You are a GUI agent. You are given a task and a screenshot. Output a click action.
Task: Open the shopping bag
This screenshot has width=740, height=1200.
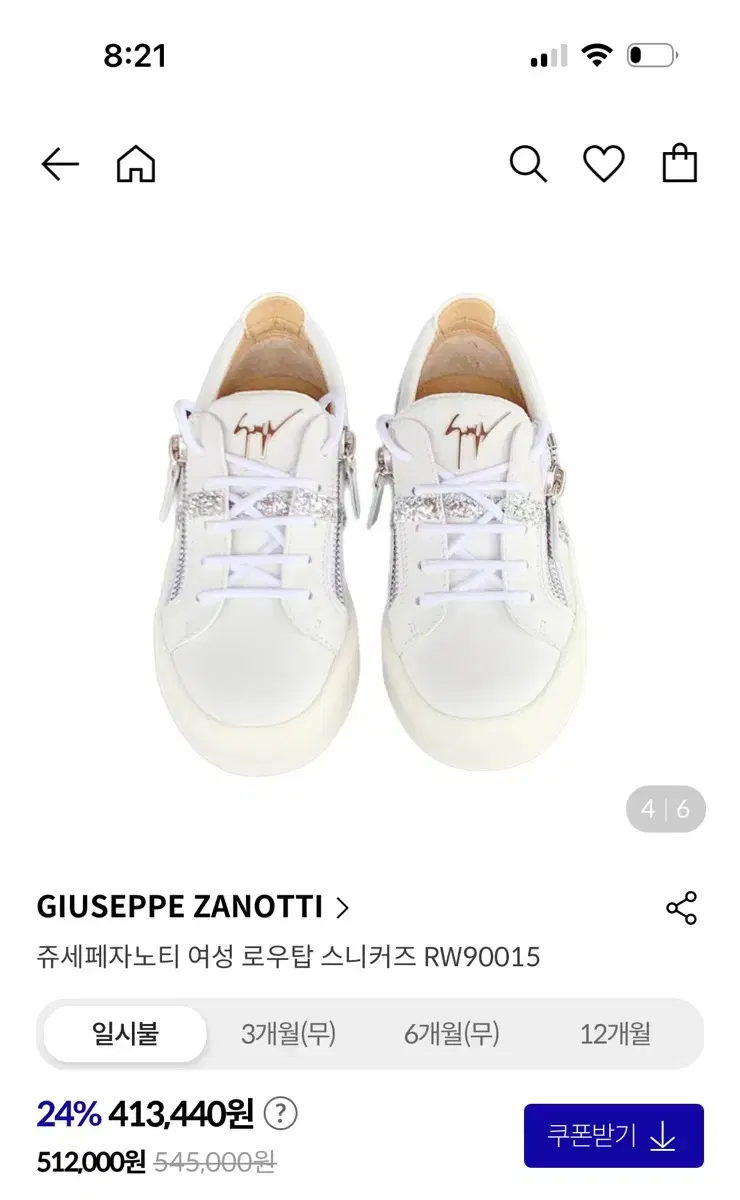tap(680, 163)
